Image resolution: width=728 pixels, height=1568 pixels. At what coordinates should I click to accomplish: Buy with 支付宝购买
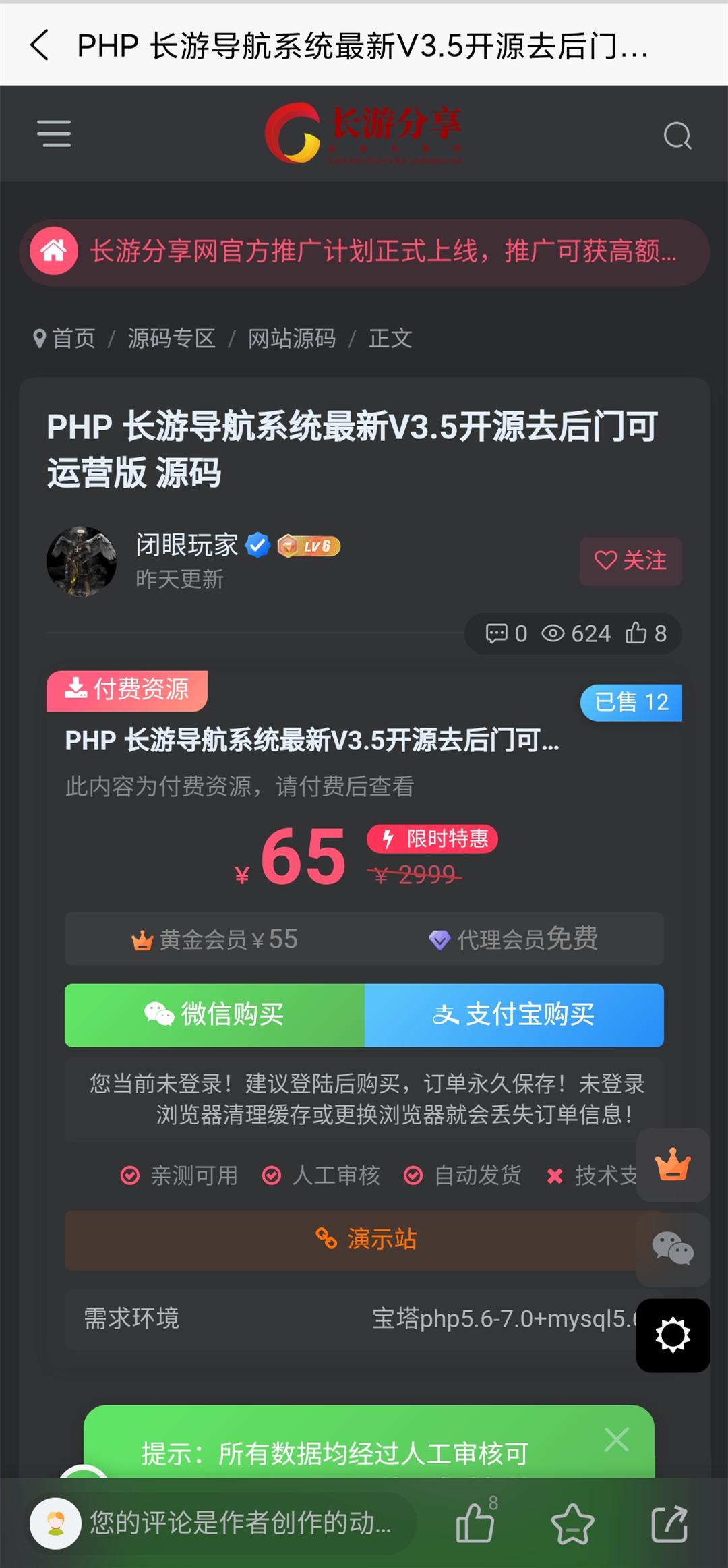point(514,1015)
